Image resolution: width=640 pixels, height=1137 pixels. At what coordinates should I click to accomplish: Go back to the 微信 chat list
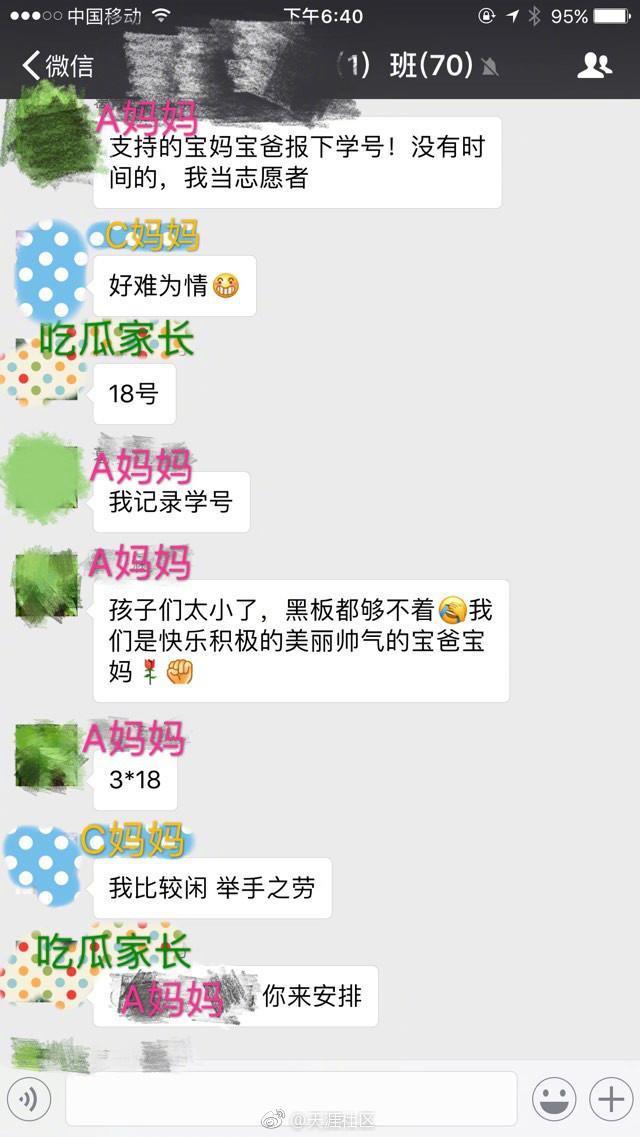coord(57,66)
